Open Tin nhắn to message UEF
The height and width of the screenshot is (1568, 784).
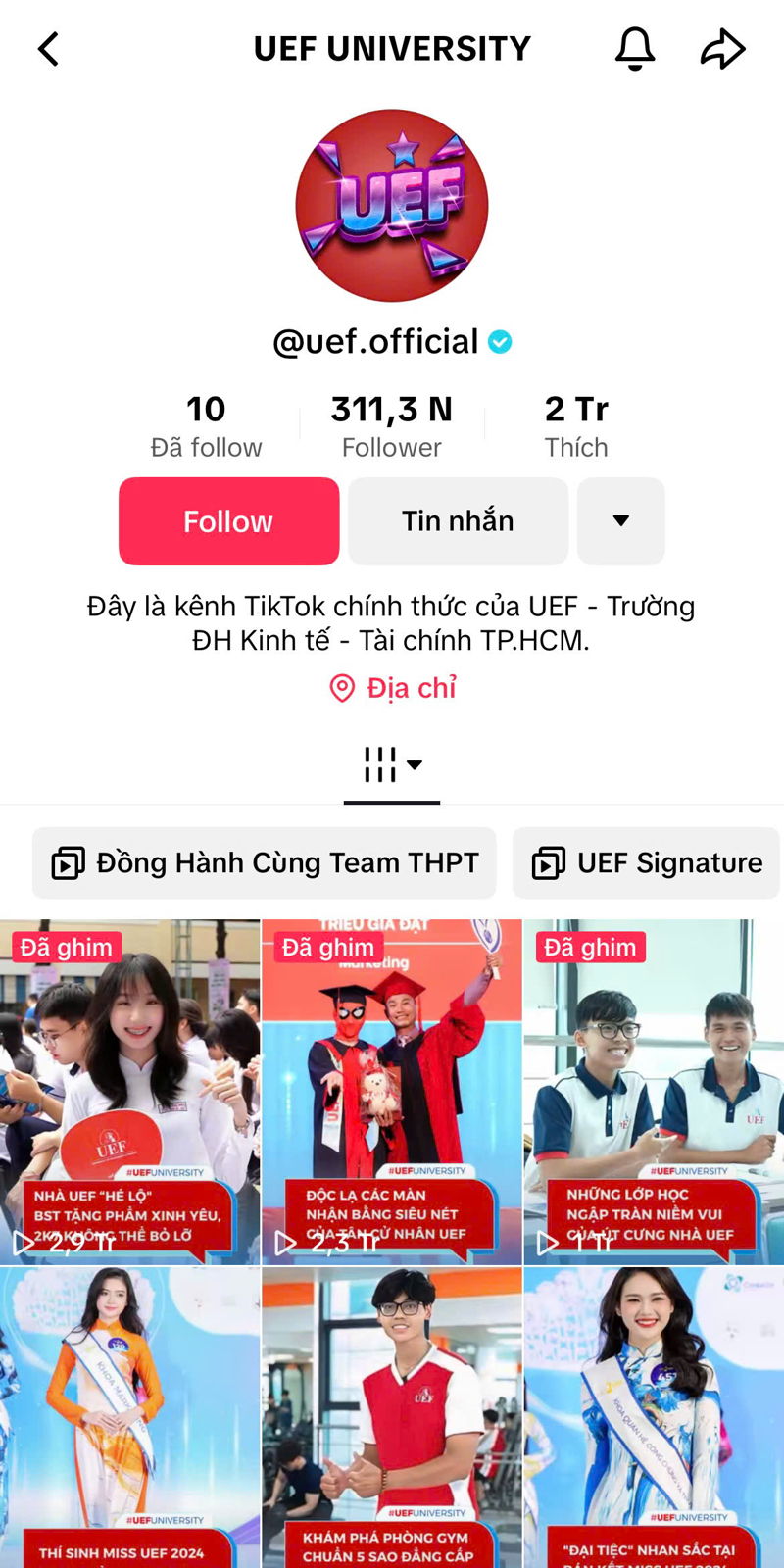click(458, 521)
